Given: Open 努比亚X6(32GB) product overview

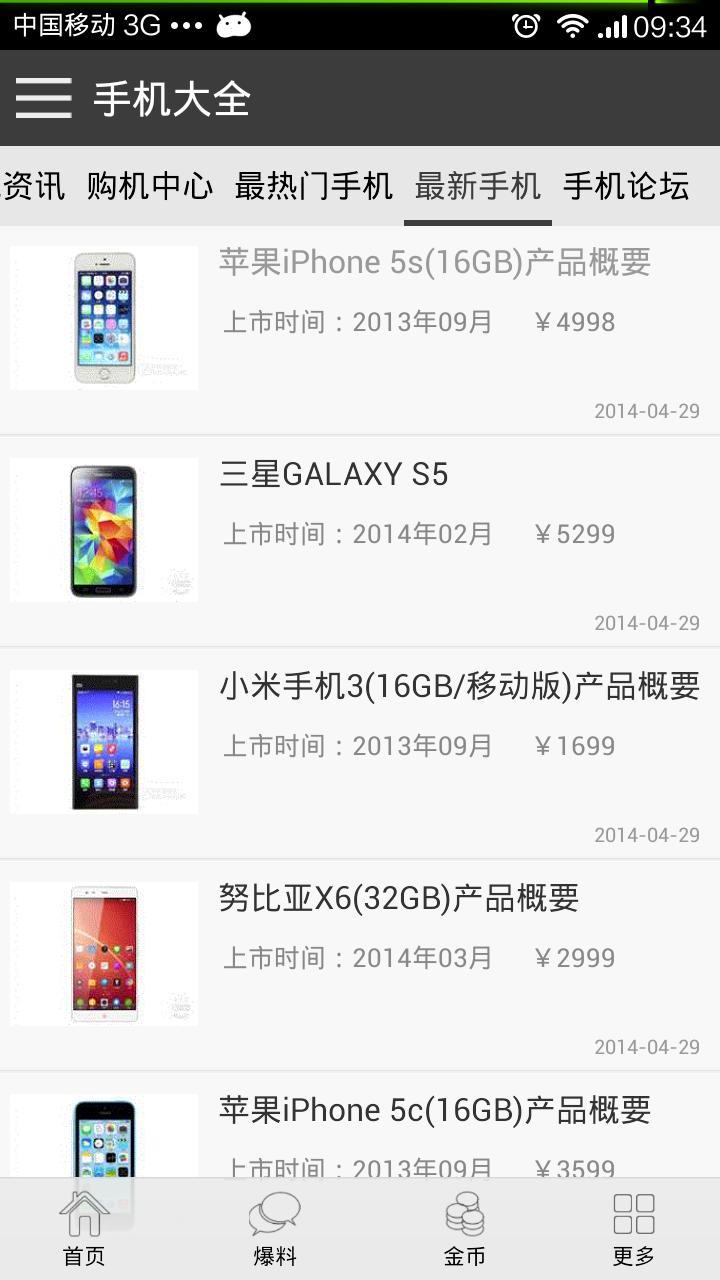Looking at the screenshot, I should 398,899.
